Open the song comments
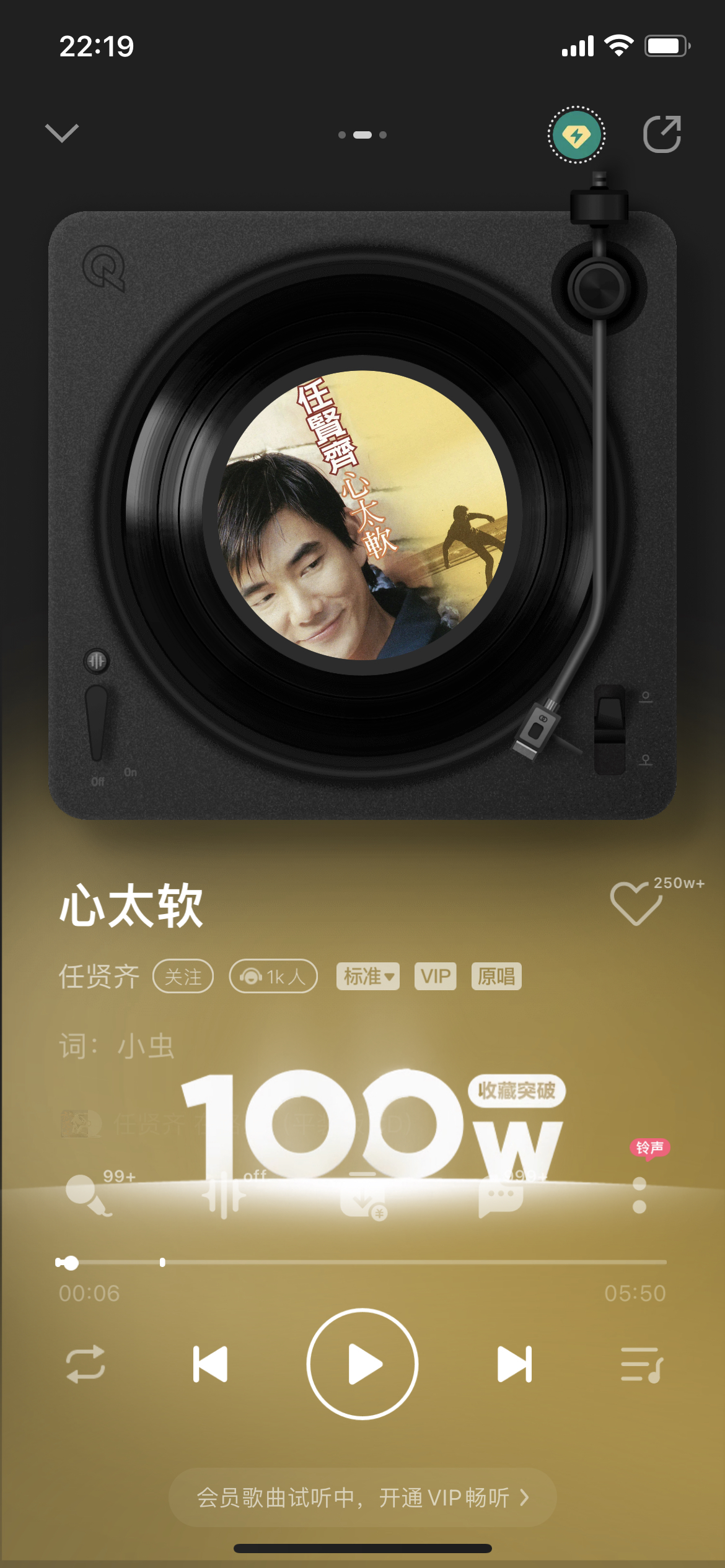The image size is (725, 1568). point(501,1196)
